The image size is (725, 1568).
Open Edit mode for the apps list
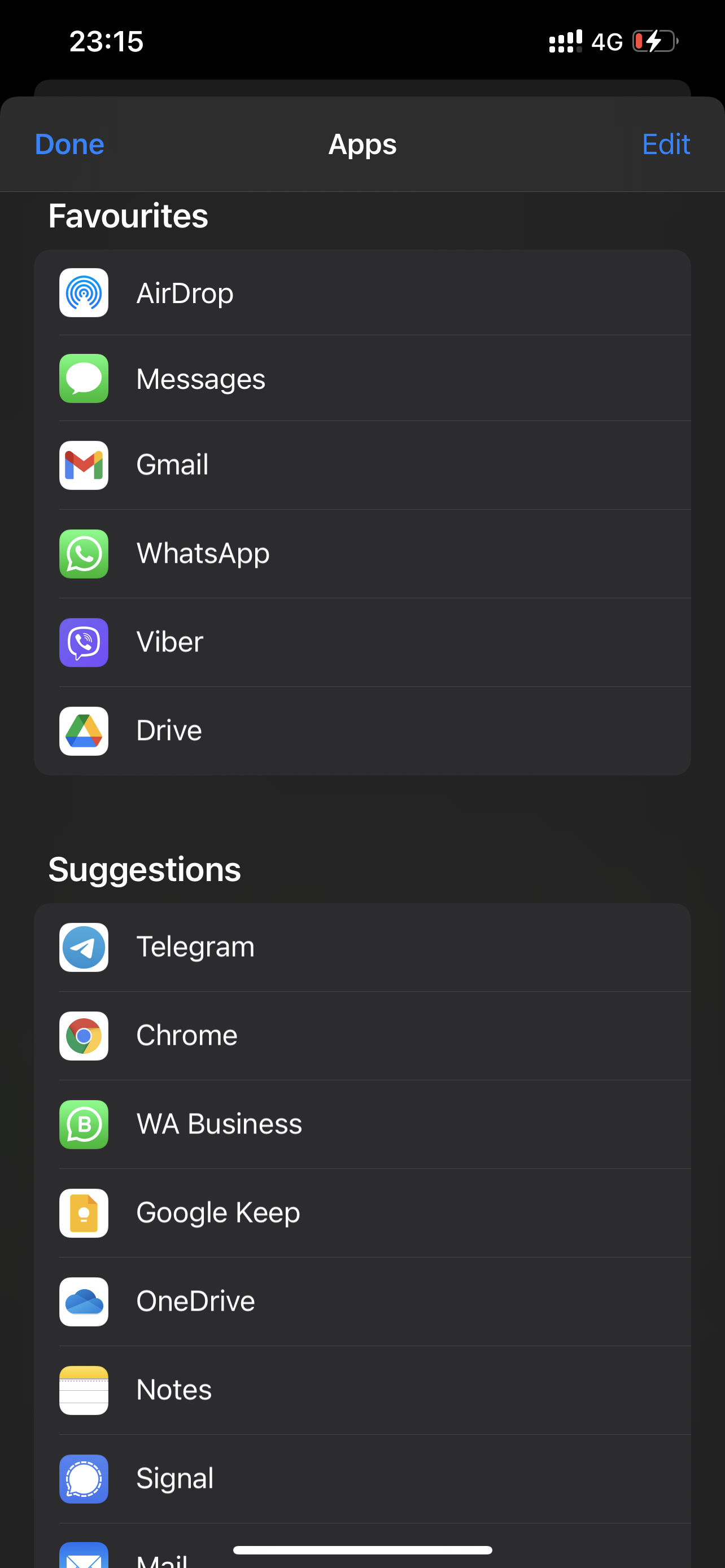click(665, 144)
